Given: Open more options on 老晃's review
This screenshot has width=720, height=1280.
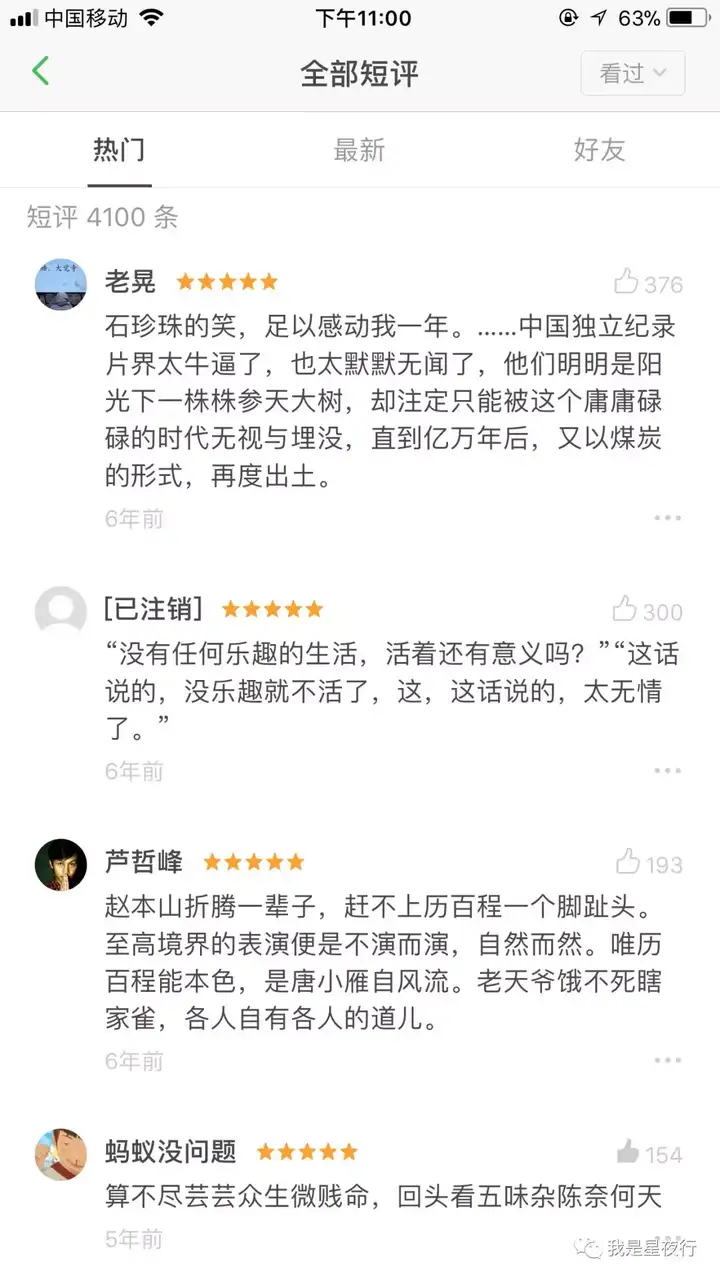Looking at the screenshot, I should [x=667, y=518].
